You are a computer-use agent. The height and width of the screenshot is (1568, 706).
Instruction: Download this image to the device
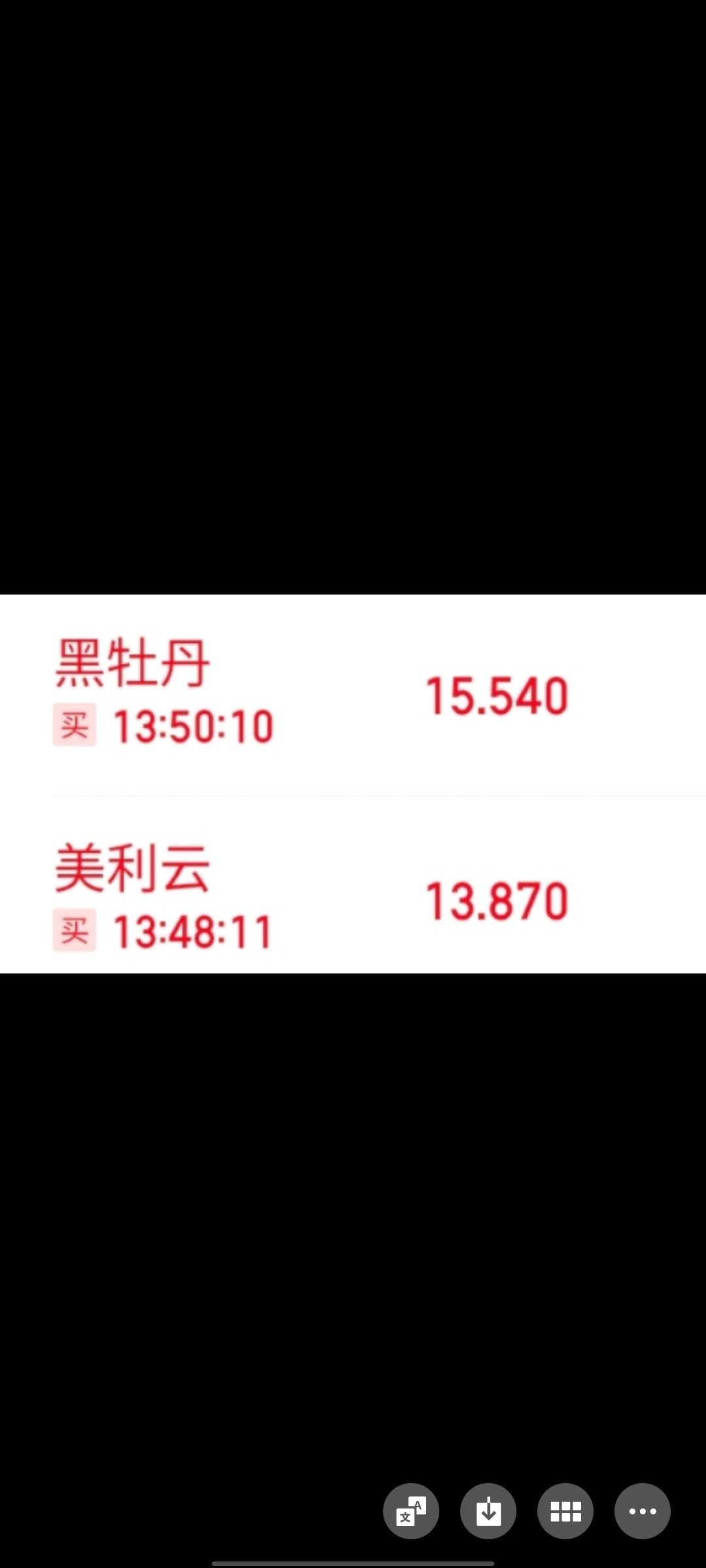click(488, 1511)
